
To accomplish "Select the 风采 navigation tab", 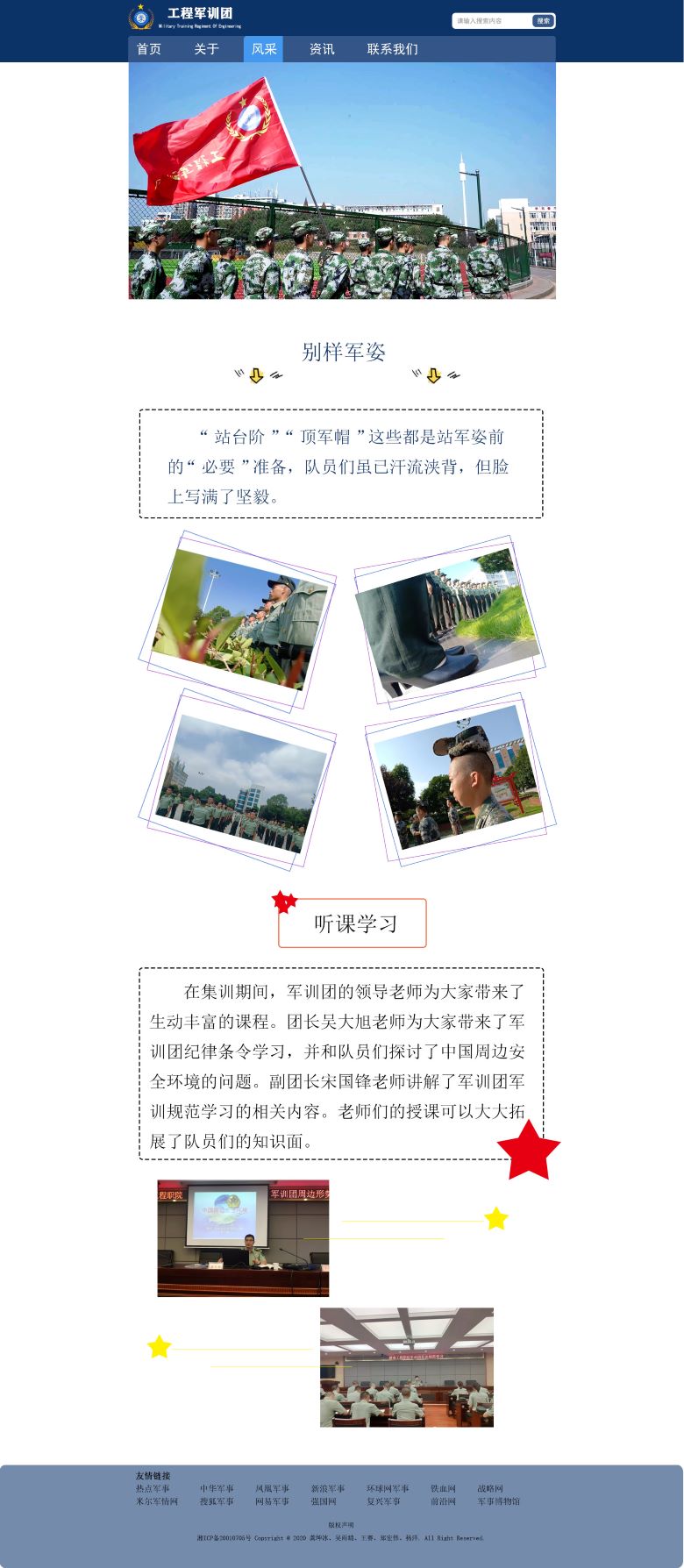I will [263, 49].
